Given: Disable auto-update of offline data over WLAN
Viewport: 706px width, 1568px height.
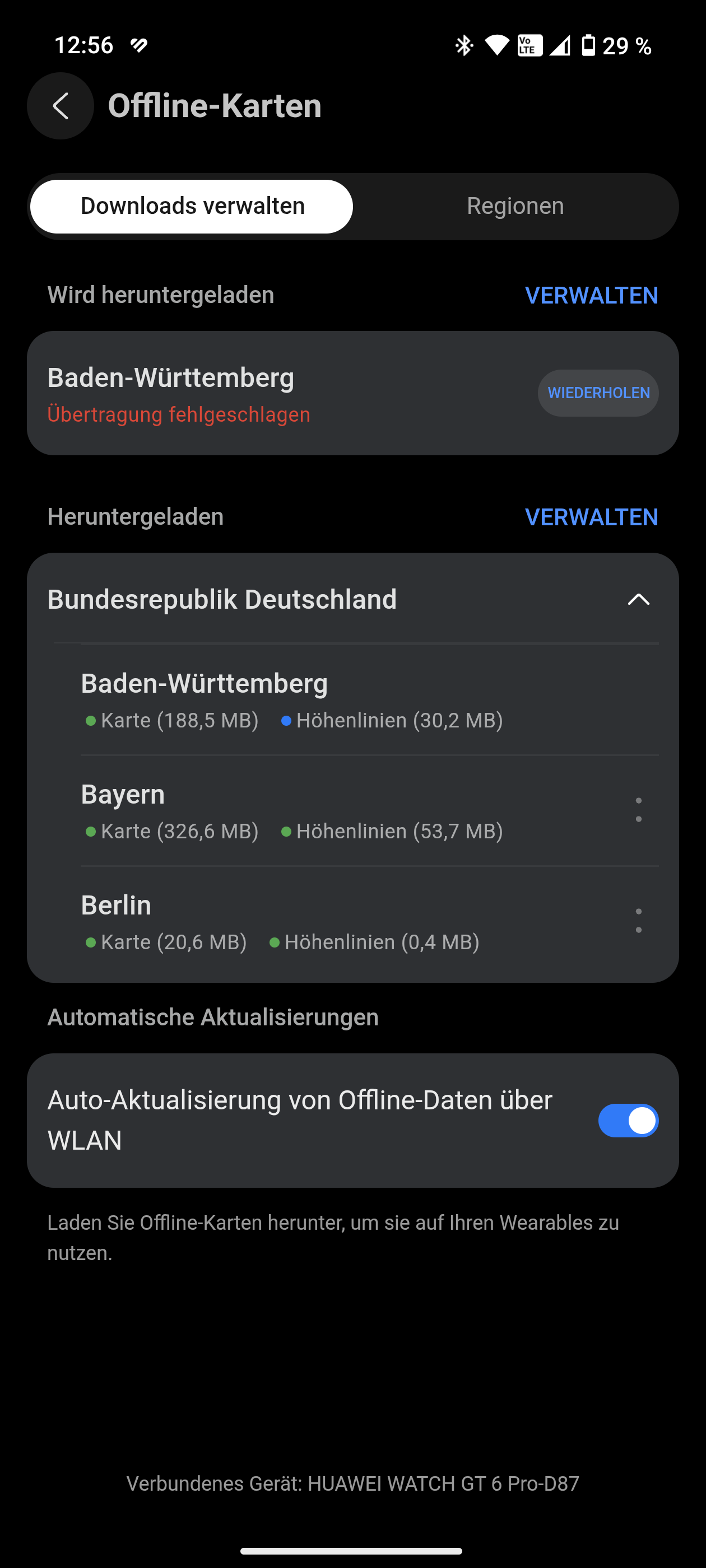Looking at the screenshot, I should pyautogui.click(x=628, y=1121).
